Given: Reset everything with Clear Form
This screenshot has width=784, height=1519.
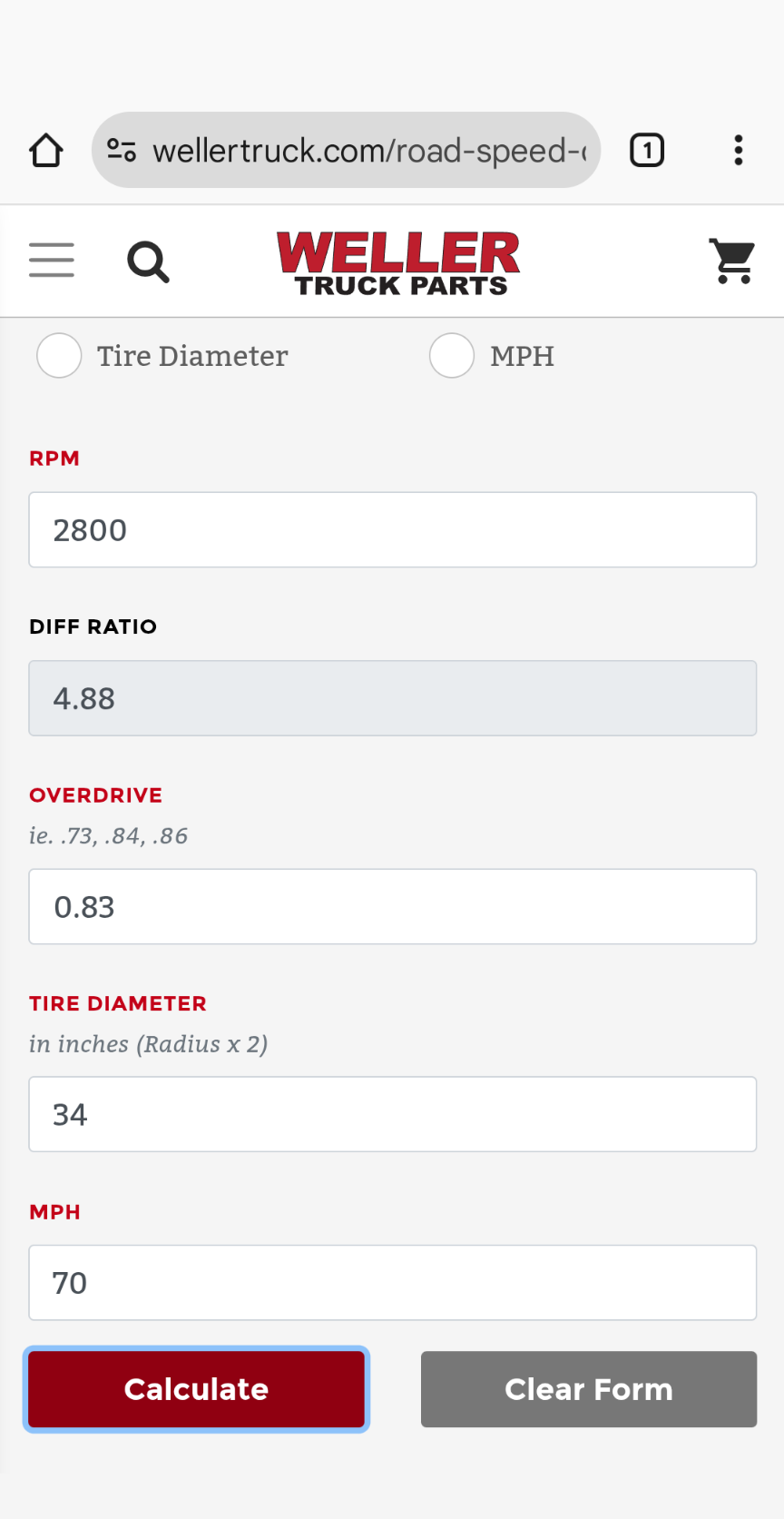Looking at the screenshot, I should click(588, 1389).
